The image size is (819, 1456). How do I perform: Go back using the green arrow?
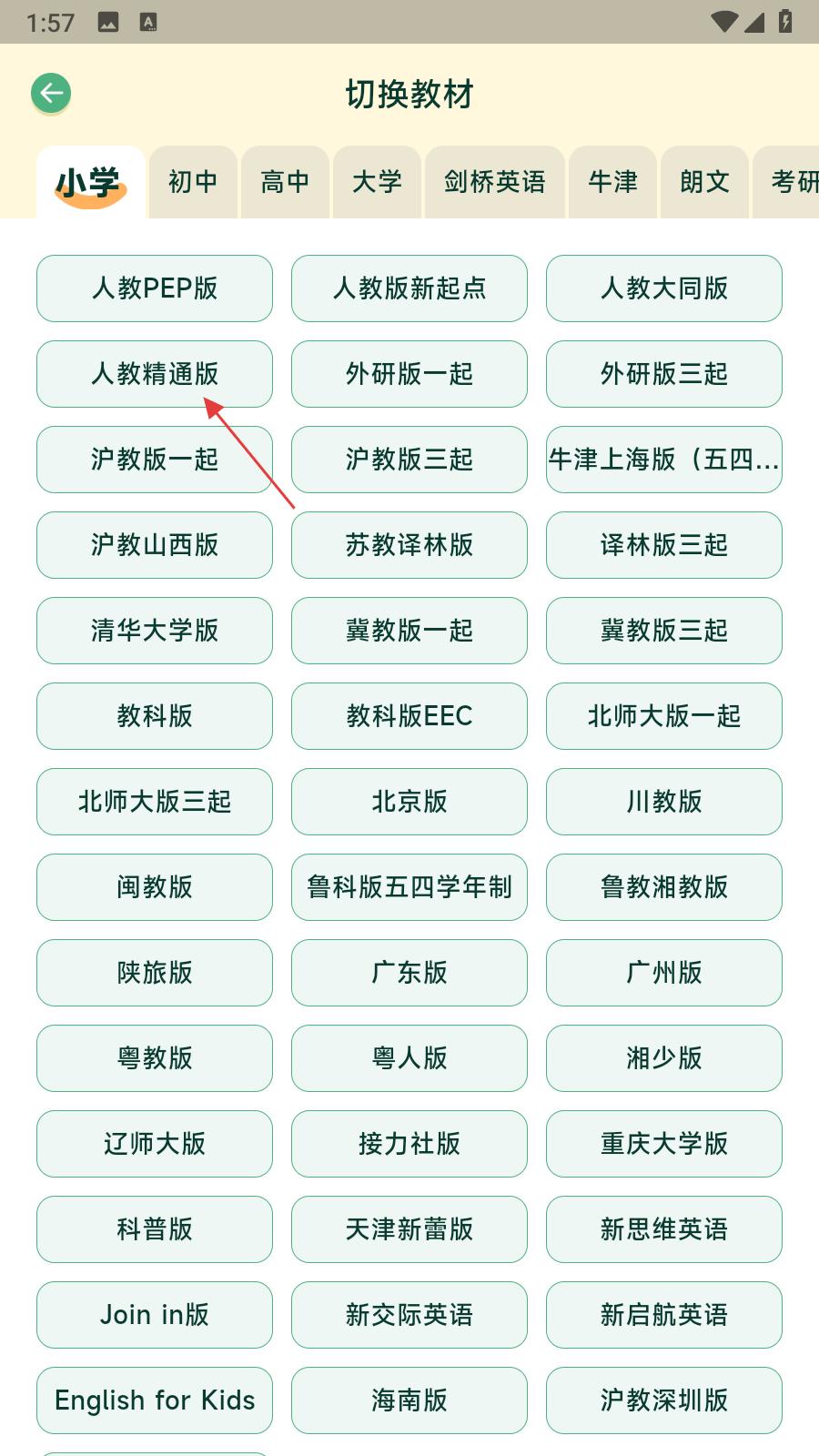(51, 93)
